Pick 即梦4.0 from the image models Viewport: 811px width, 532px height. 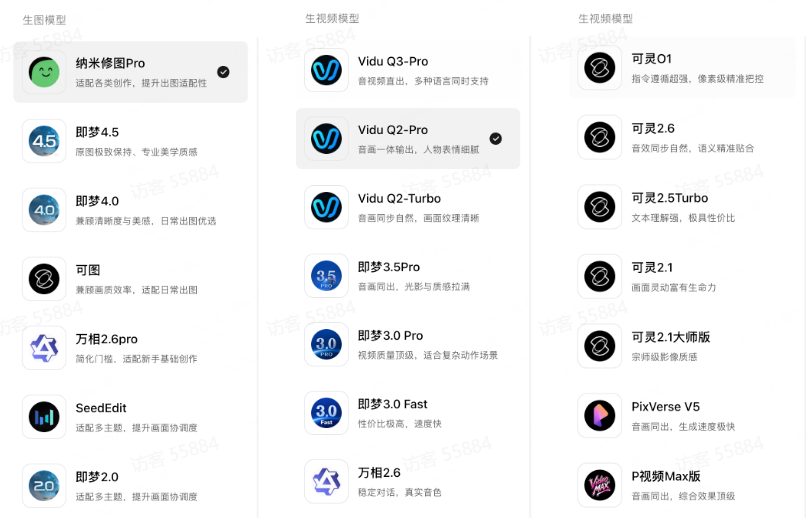130,210
